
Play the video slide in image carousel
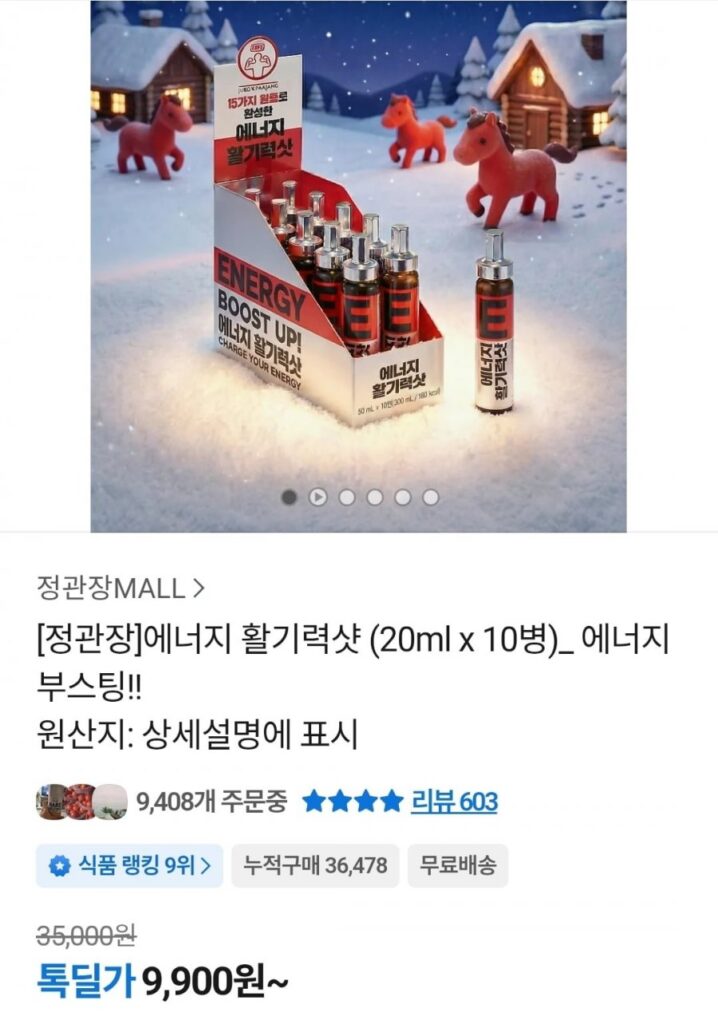tap(317, 497)
